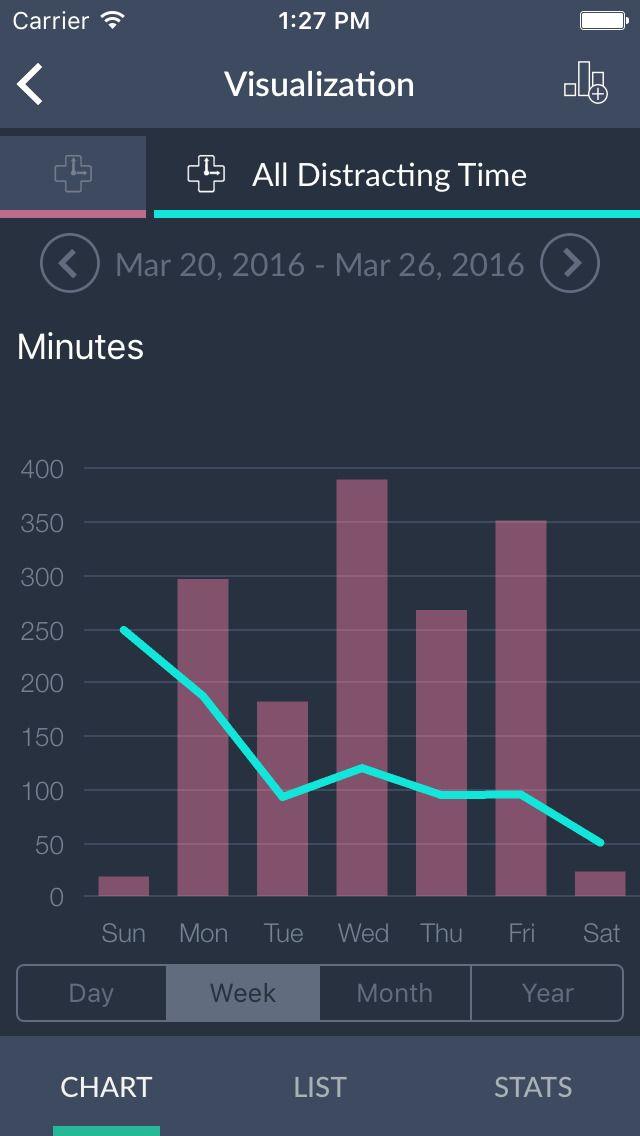
Task: Go to the next week range
Action: pyautogui.click(x=570, y=264)
